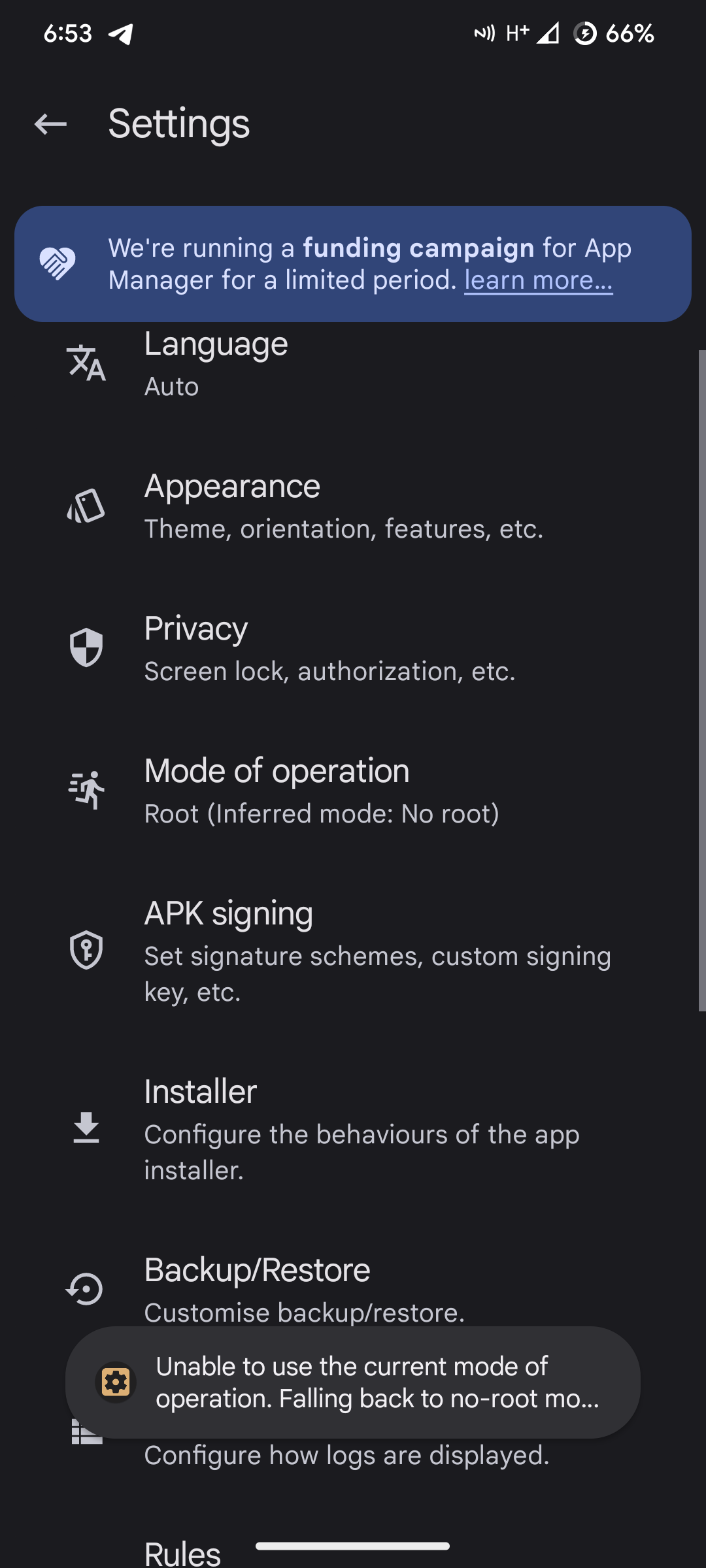Tap the heart-handshake icon in the banner
The image size is (706, 1568).
58,264
